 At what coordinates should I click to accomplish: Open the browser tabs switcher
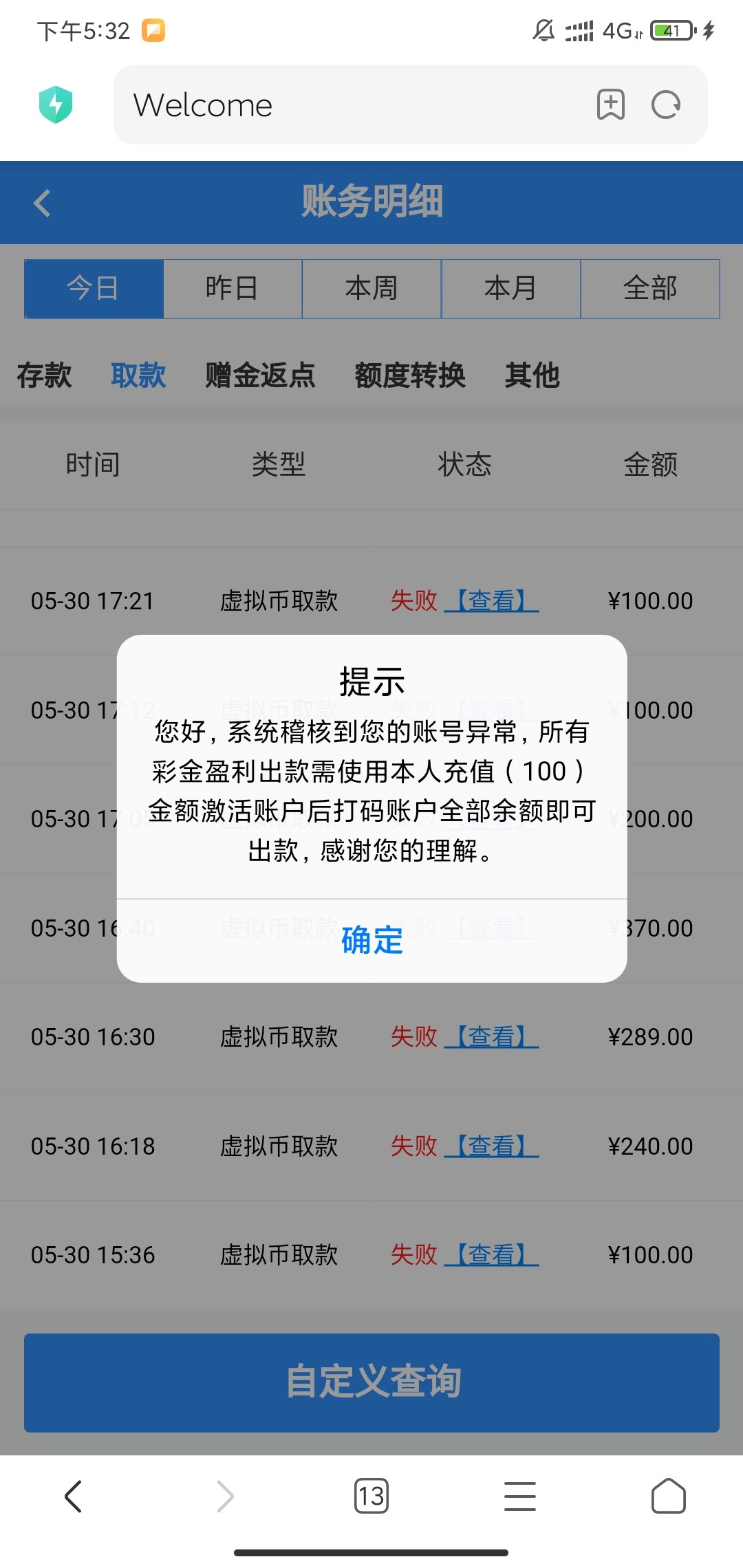pos(371,1496)
